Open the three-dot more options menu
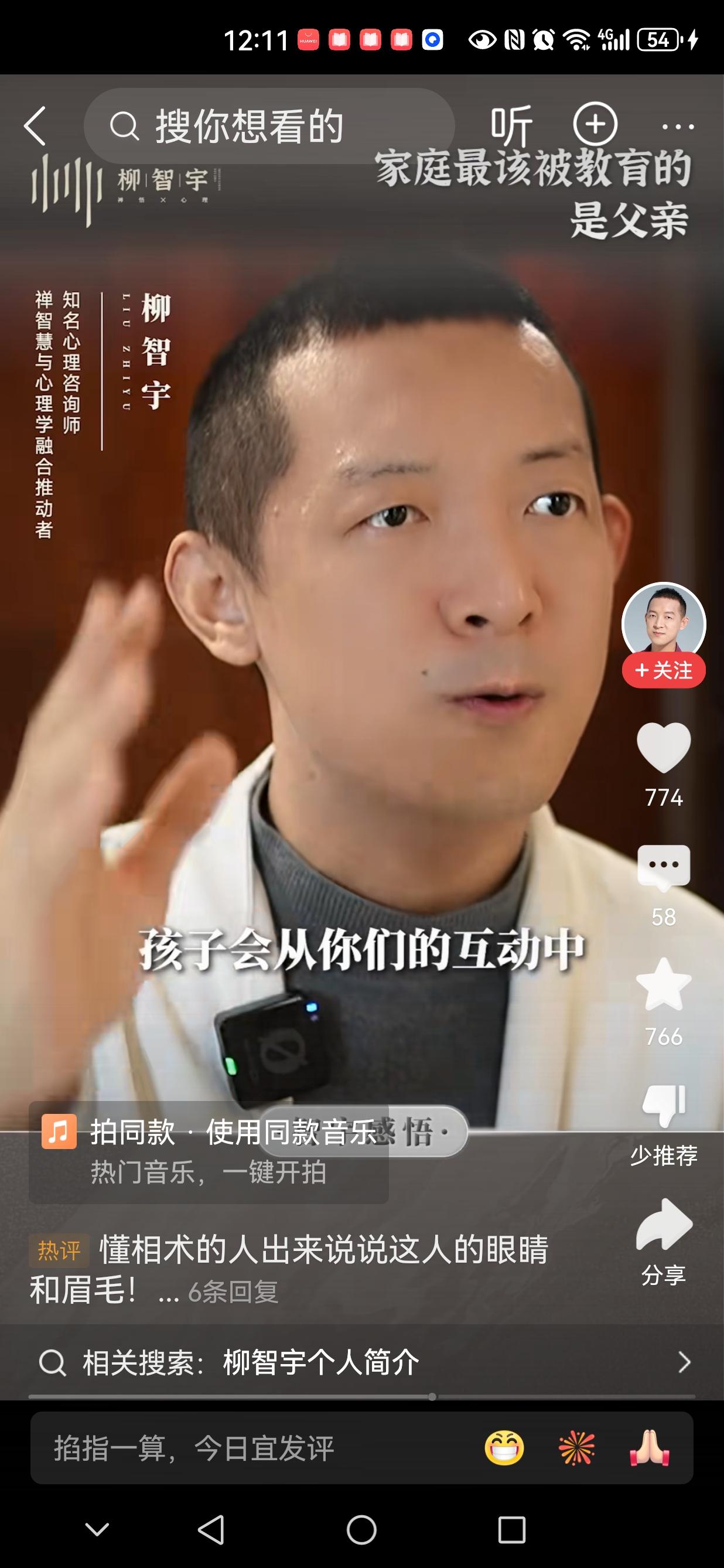This screenshot has width=724, height=1568. click(677, 126)
